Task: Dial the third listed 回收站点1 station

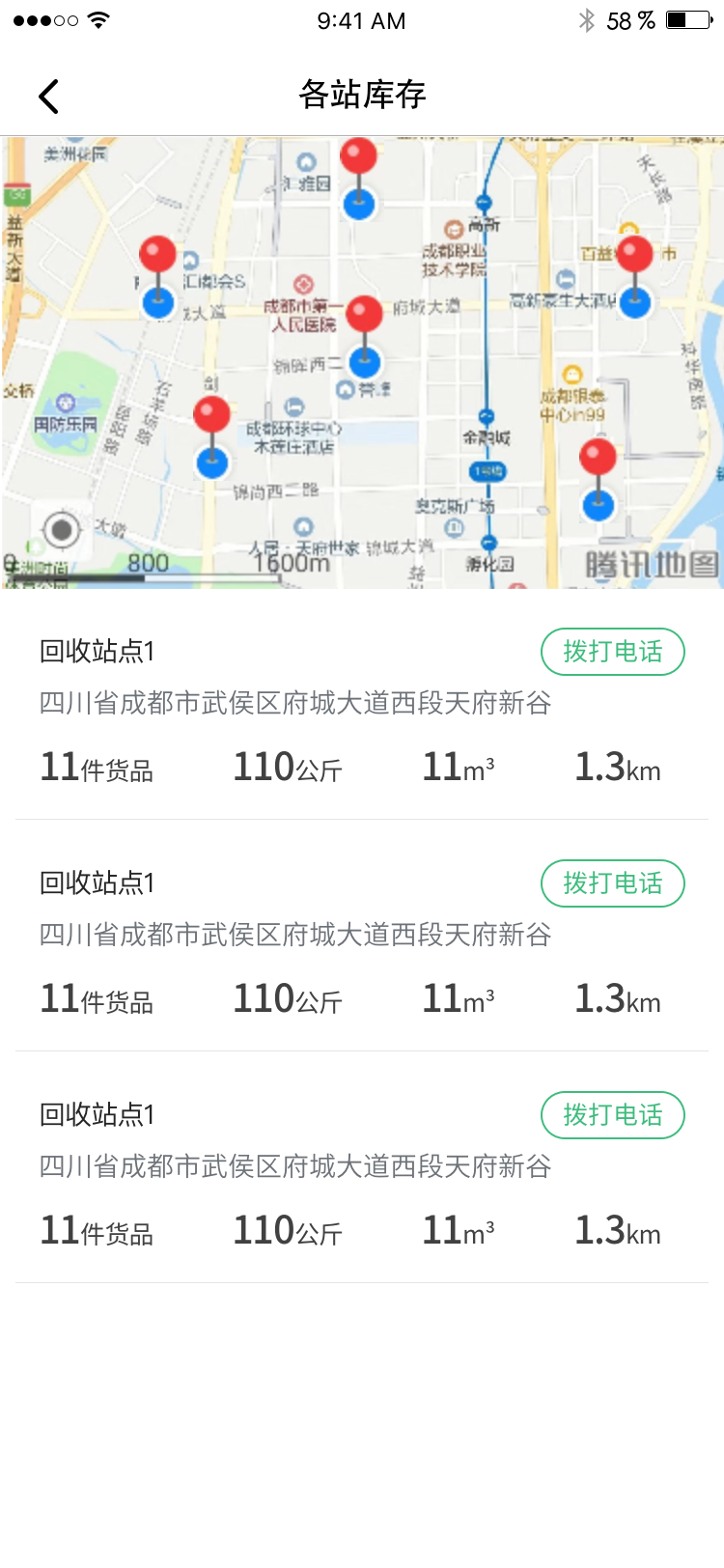Action: tap(613, 1115)
